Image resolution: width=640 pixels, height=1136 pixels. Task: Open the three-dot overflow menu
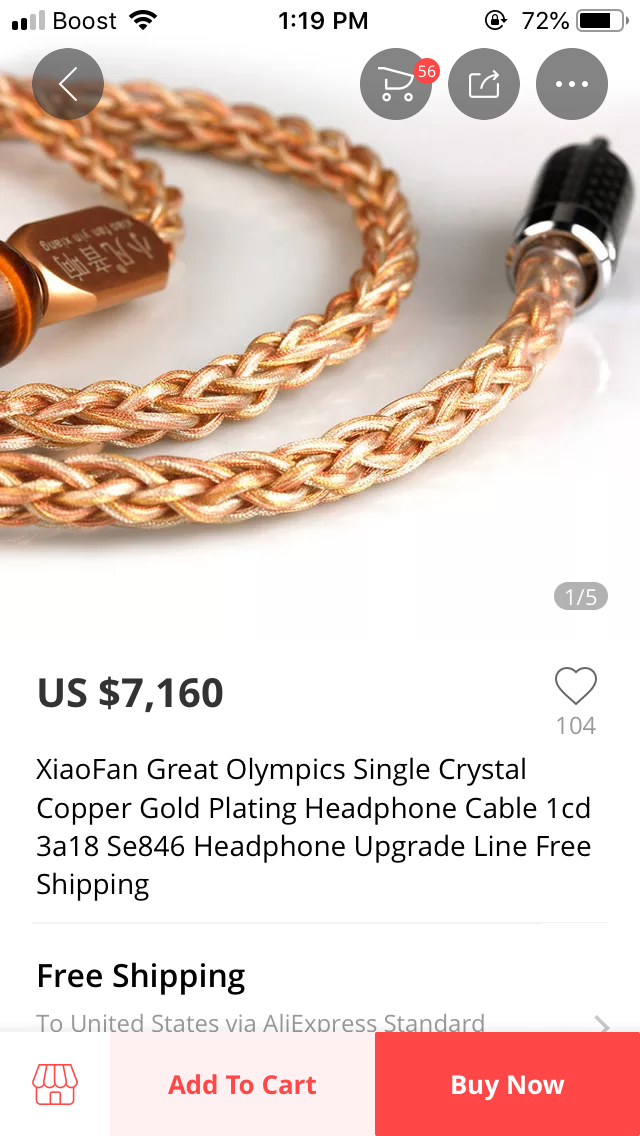572,84
